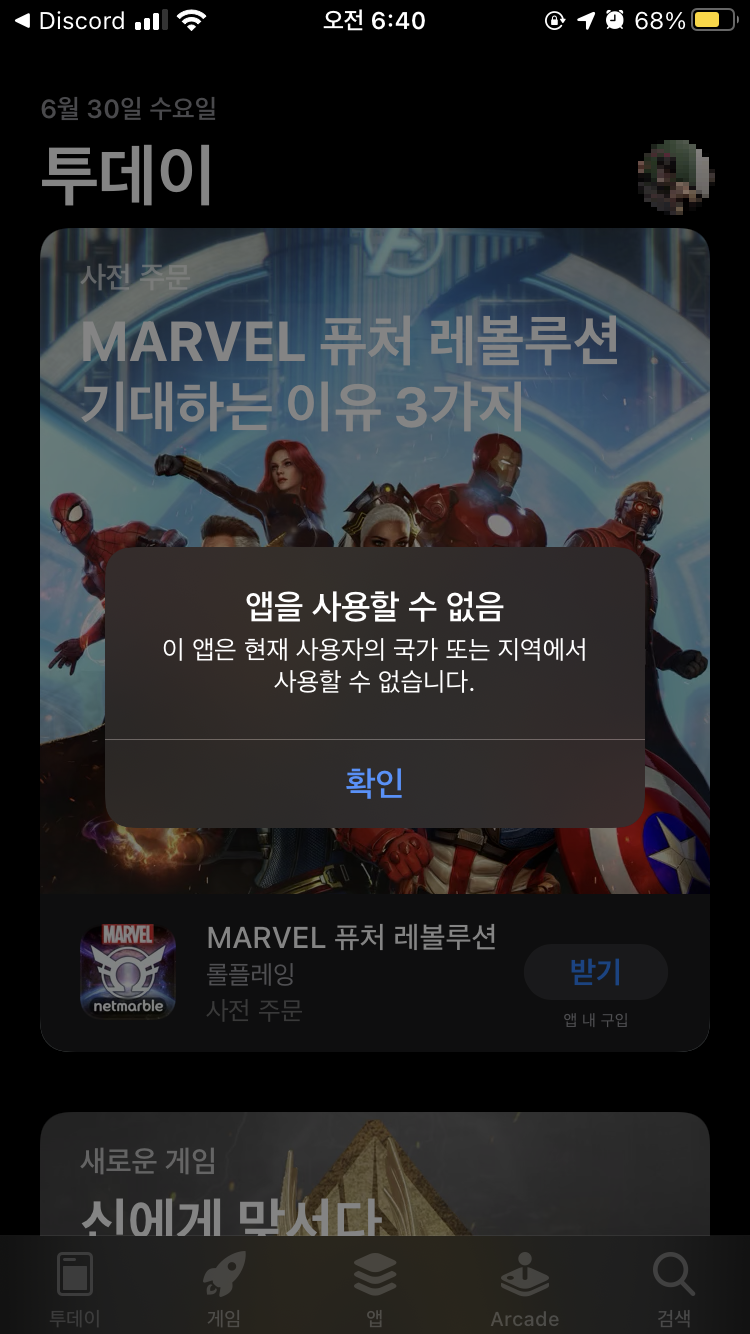This screenshot has height=1334, width=750.
Task: Switch to the 게임 tab
Action: click(x=224, y=1288)
